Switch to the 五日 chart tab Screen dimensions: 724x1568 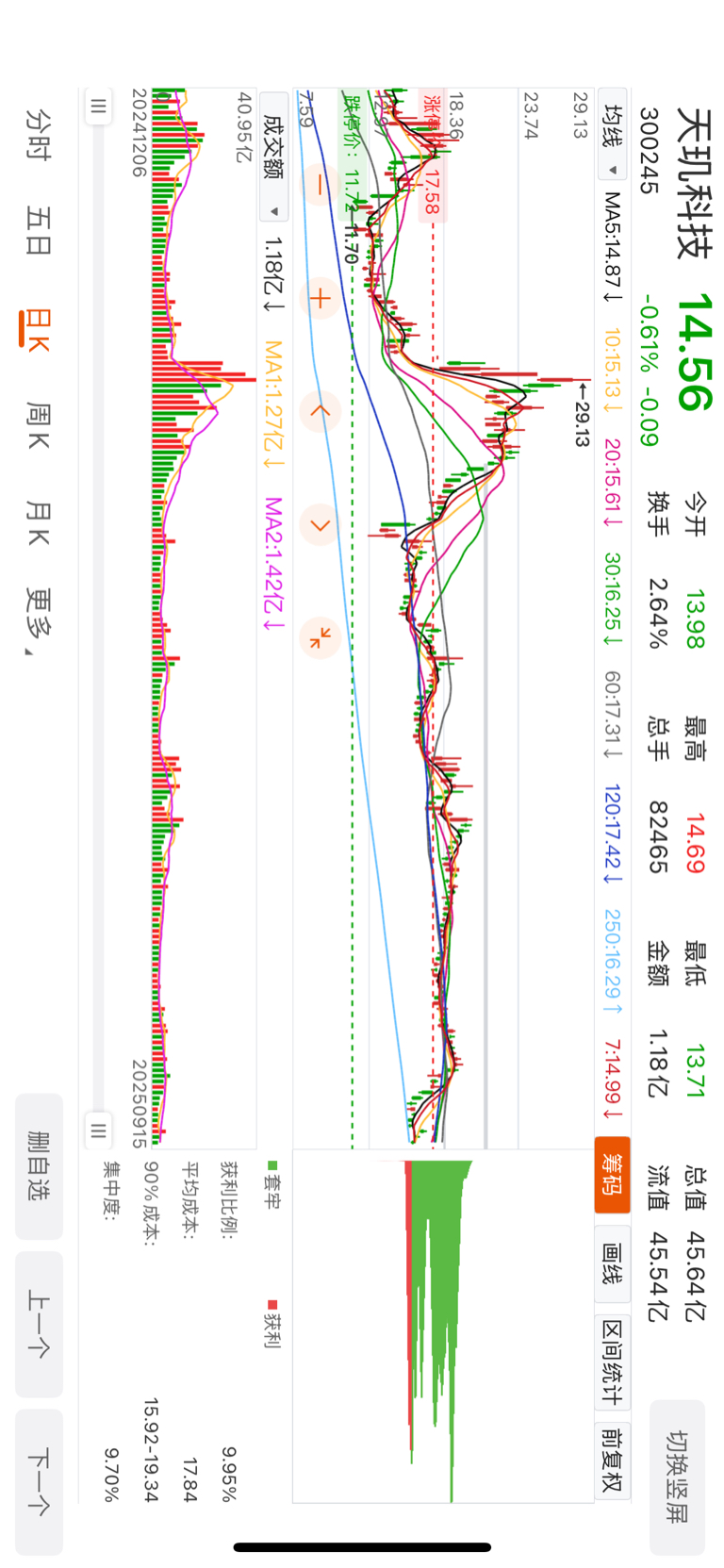click(x=38, y=231)
